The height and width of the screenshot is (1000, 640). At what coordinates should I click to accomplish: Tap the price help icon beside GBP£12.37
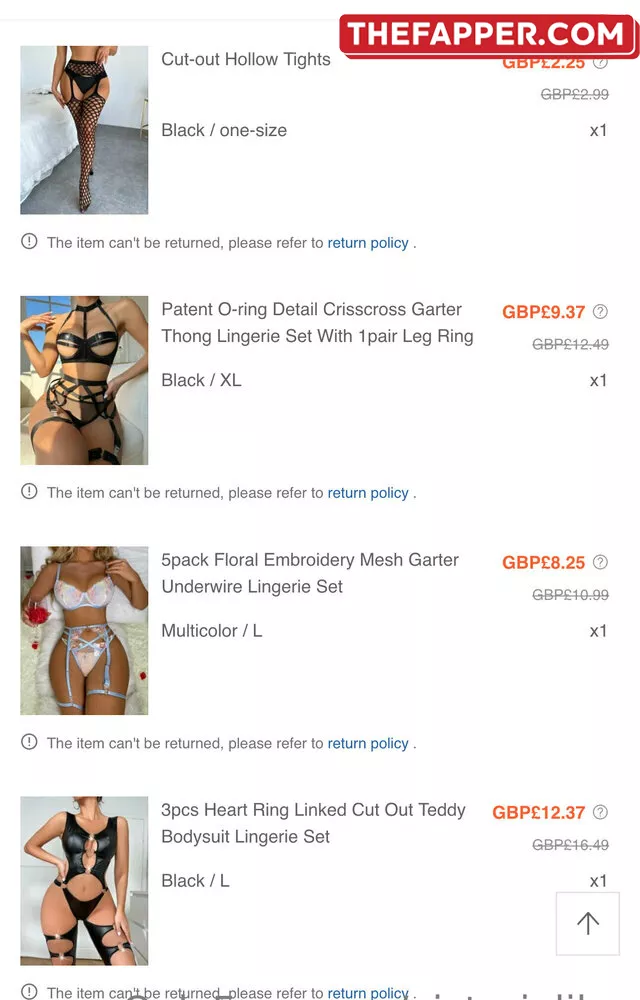[x=600, y=812]
